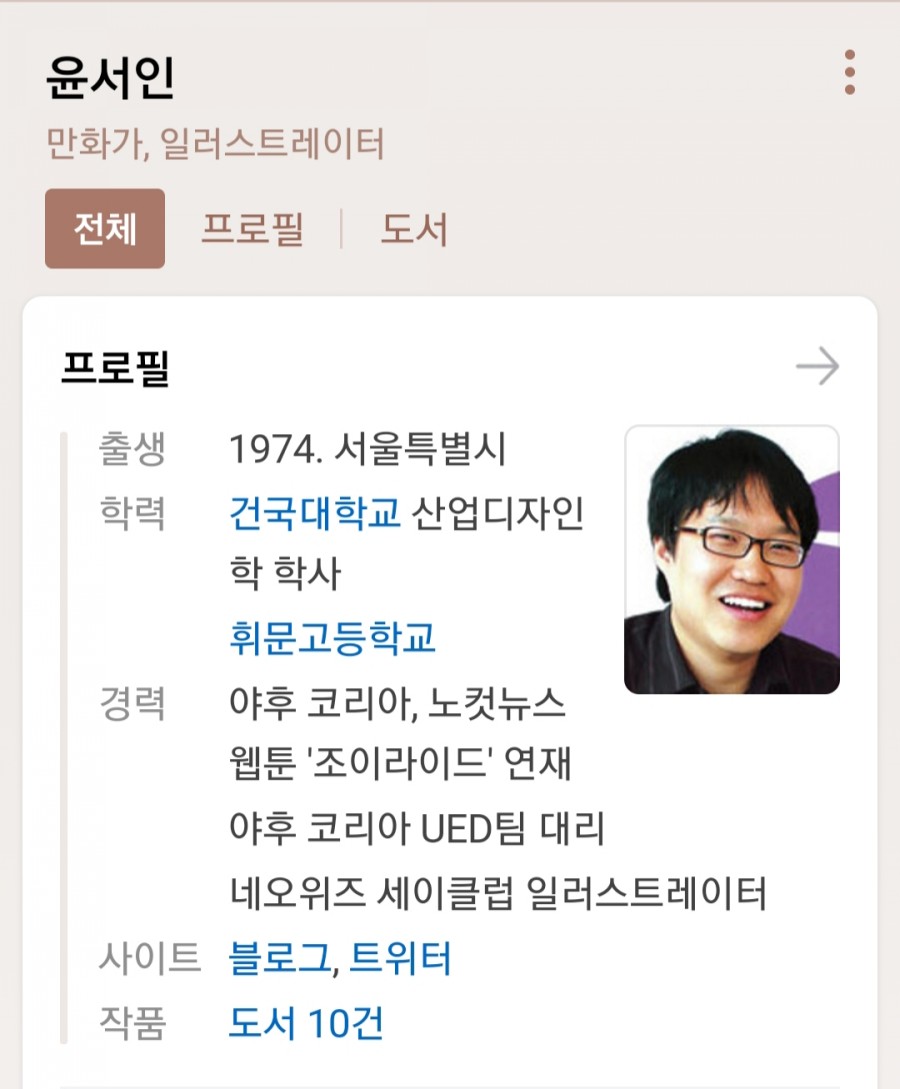Screen dimensions: 900x1089
Task: Click the profile photo of 윤서인
Action: click(x=733, y=560)
